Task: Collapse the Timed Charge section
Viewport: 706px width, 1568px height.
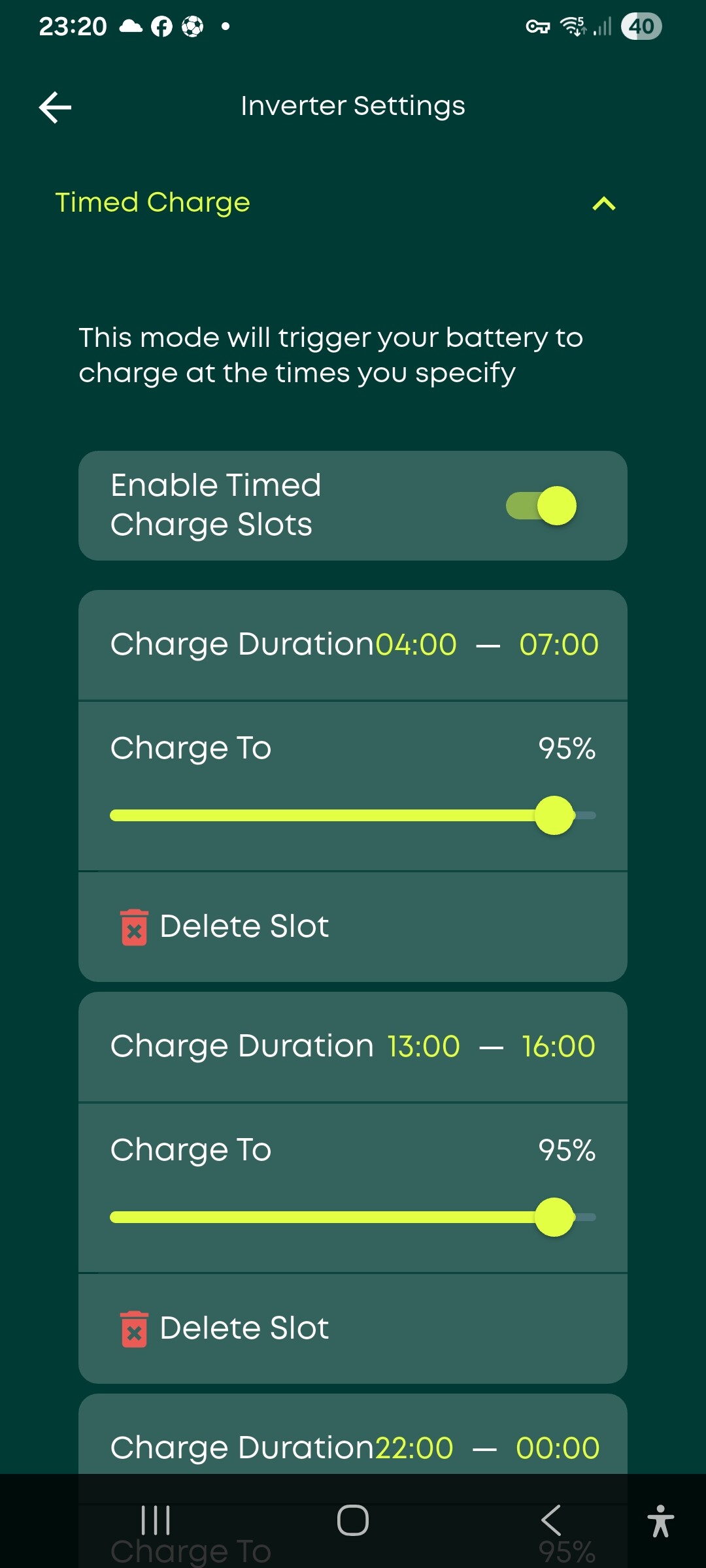Action: click(603, 204)
